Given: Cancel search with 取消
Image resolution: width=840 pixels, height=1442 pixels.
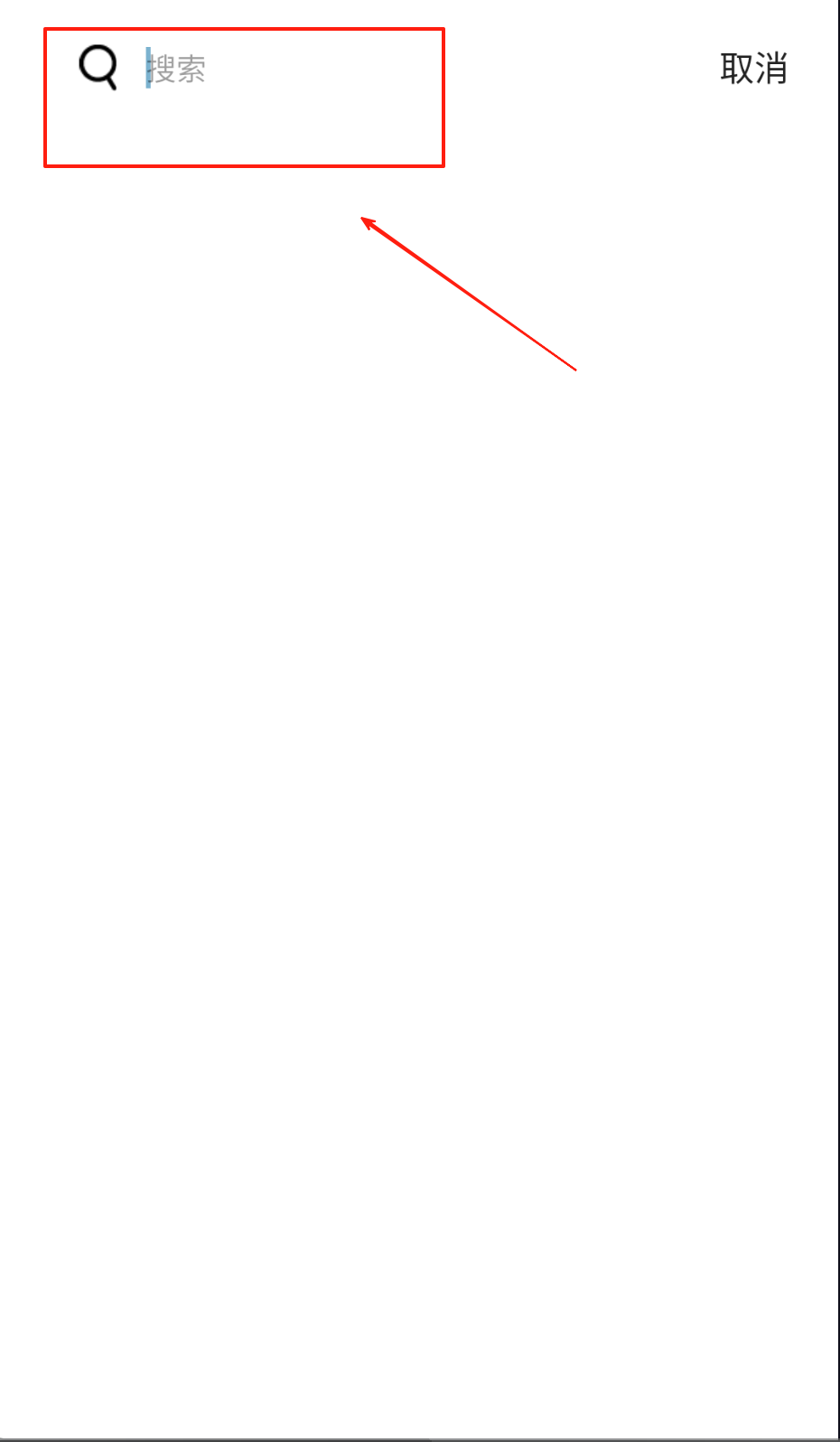Looking at the screenshot, I should tap(753, 69).
